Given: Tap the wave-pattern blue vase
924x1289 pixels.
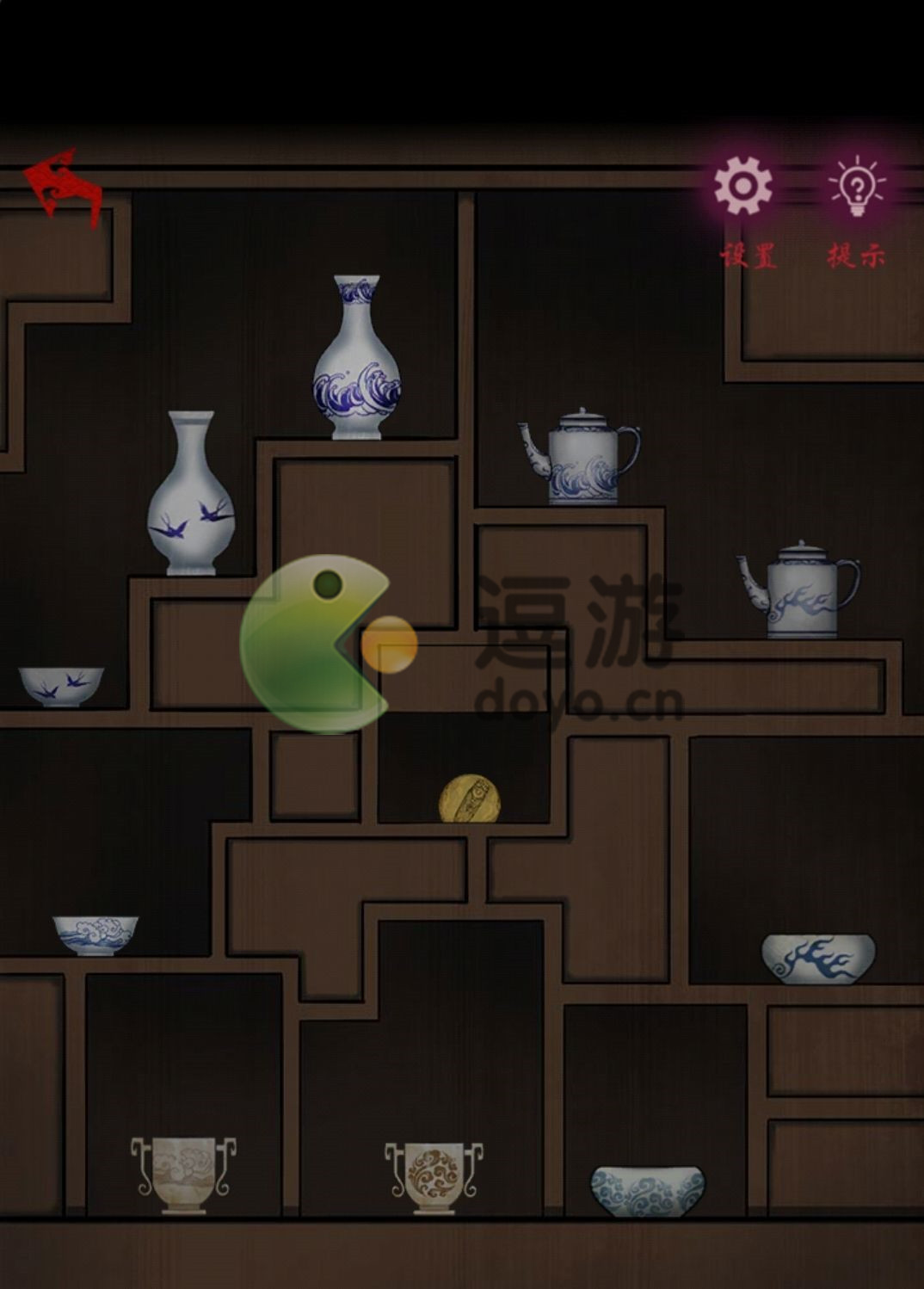Looking at the screenshot, I should coord(357,361).
